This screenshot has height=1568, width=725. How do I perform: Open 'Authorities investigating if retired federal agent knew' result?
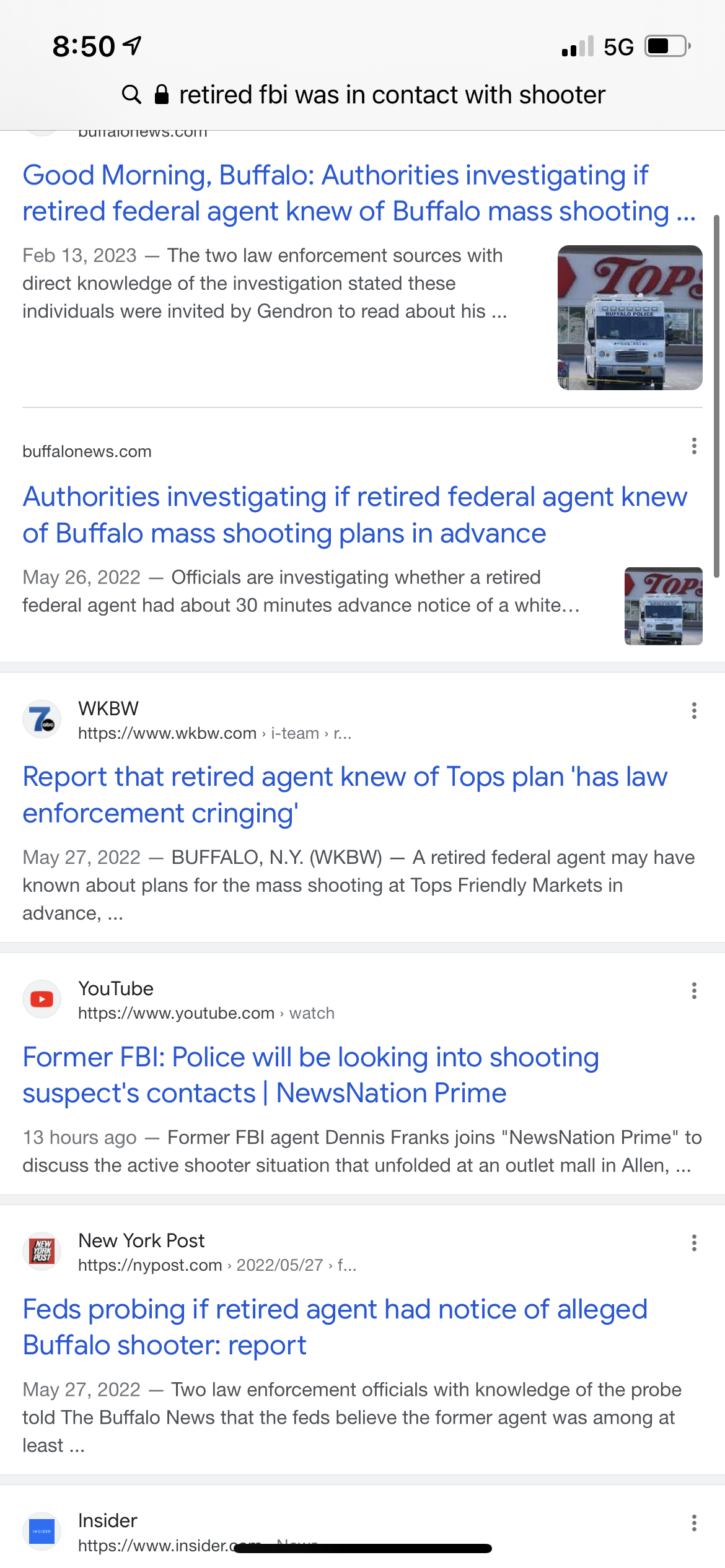[x=354, y=515]
